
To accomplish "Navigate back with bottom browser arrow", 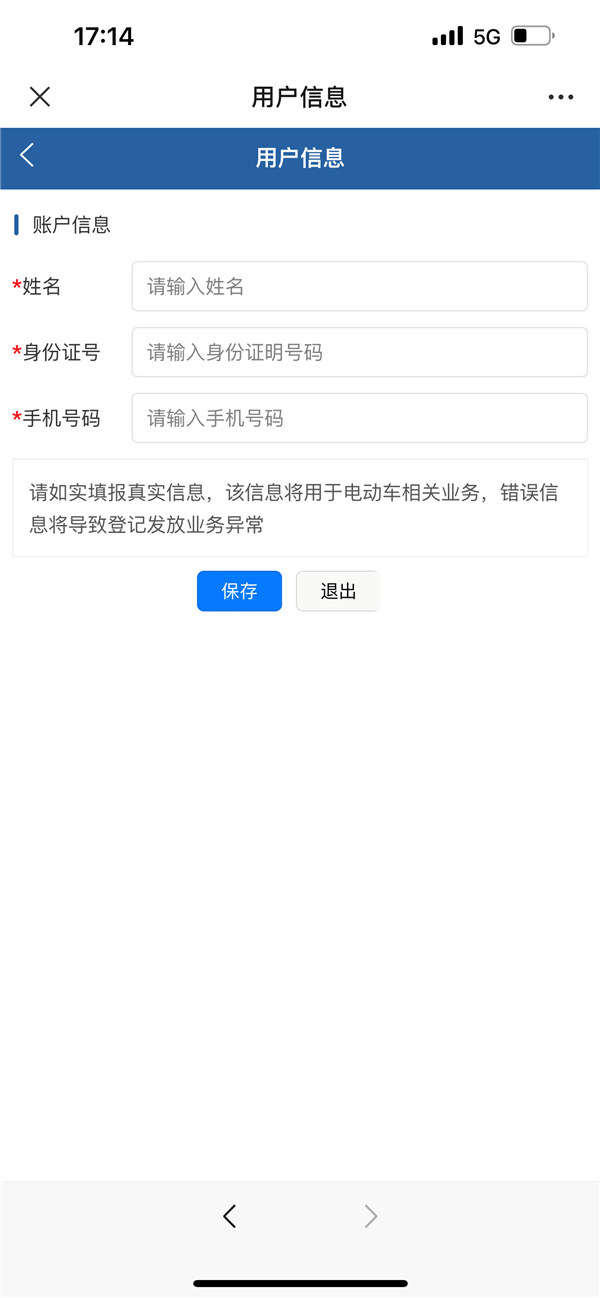I will point(230,1216).
